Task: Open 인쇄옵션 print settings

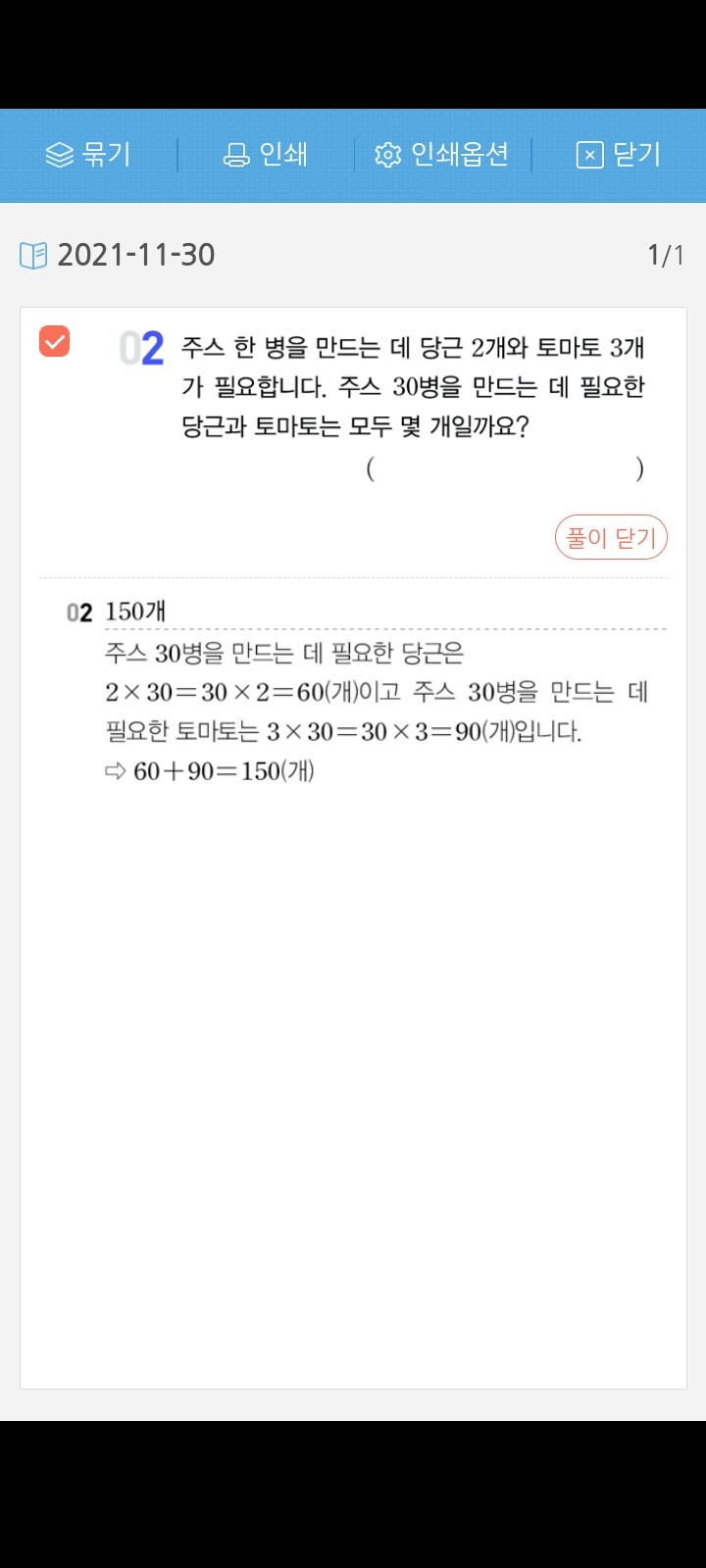Action: [x=442, y=155]
